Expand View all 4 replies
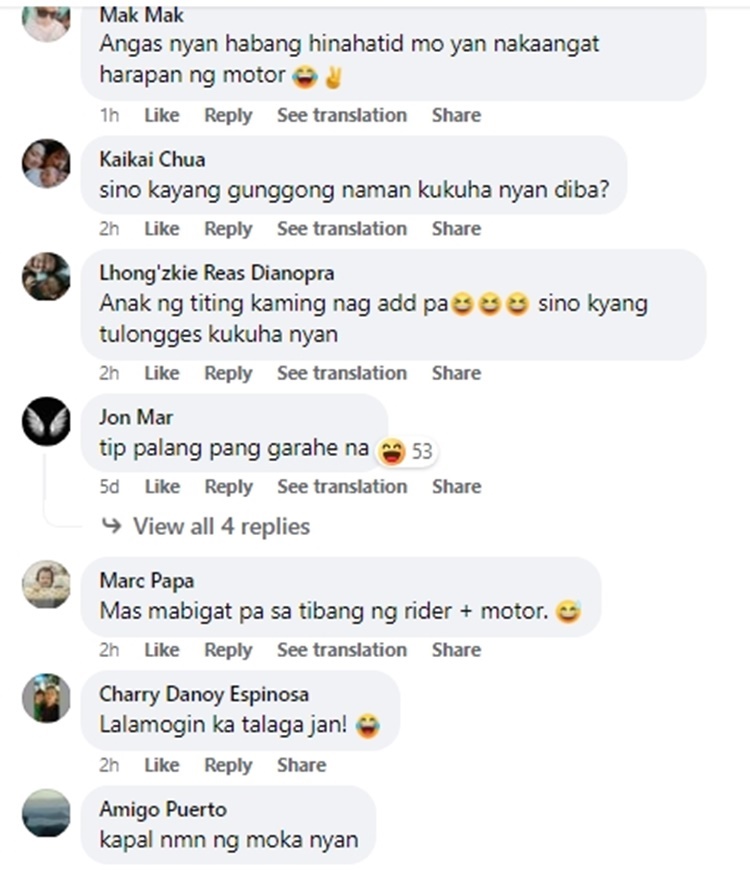The height and width of the screenshot is (870, 750). pyautogui.click(x=221, y=526)
